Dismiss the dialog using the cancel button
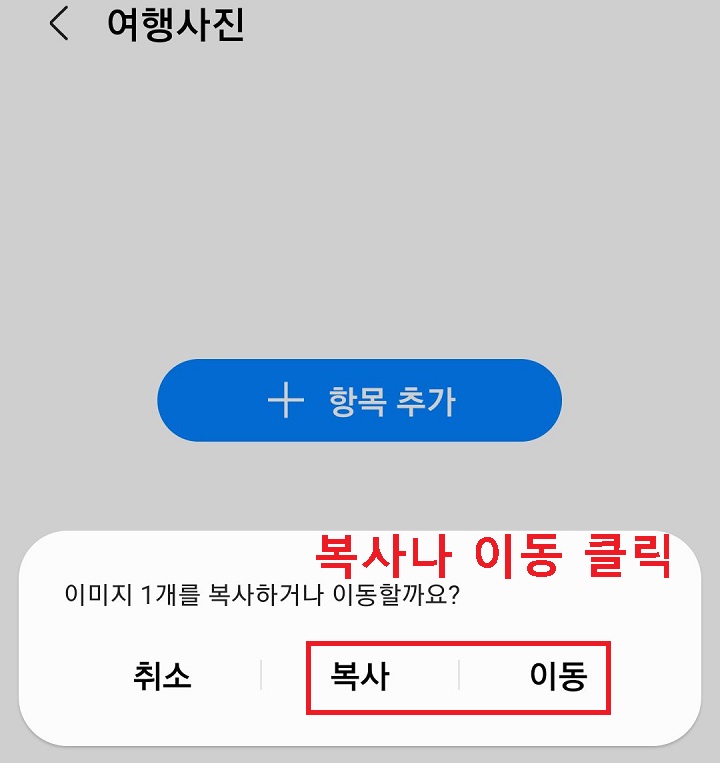This screenshot has width=720, height=763. click(163, 676)
